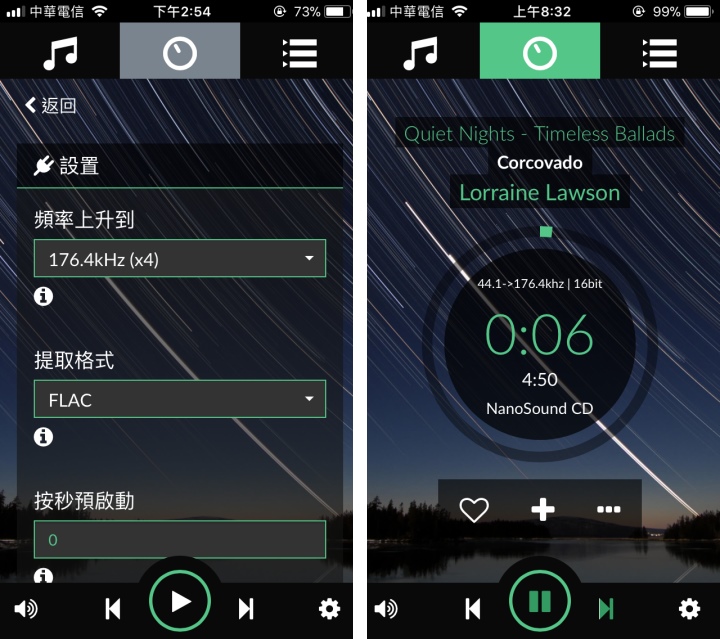Screen dimensions: 720x639
Task: Pause the Corcovado track
Action: (540, 601)
